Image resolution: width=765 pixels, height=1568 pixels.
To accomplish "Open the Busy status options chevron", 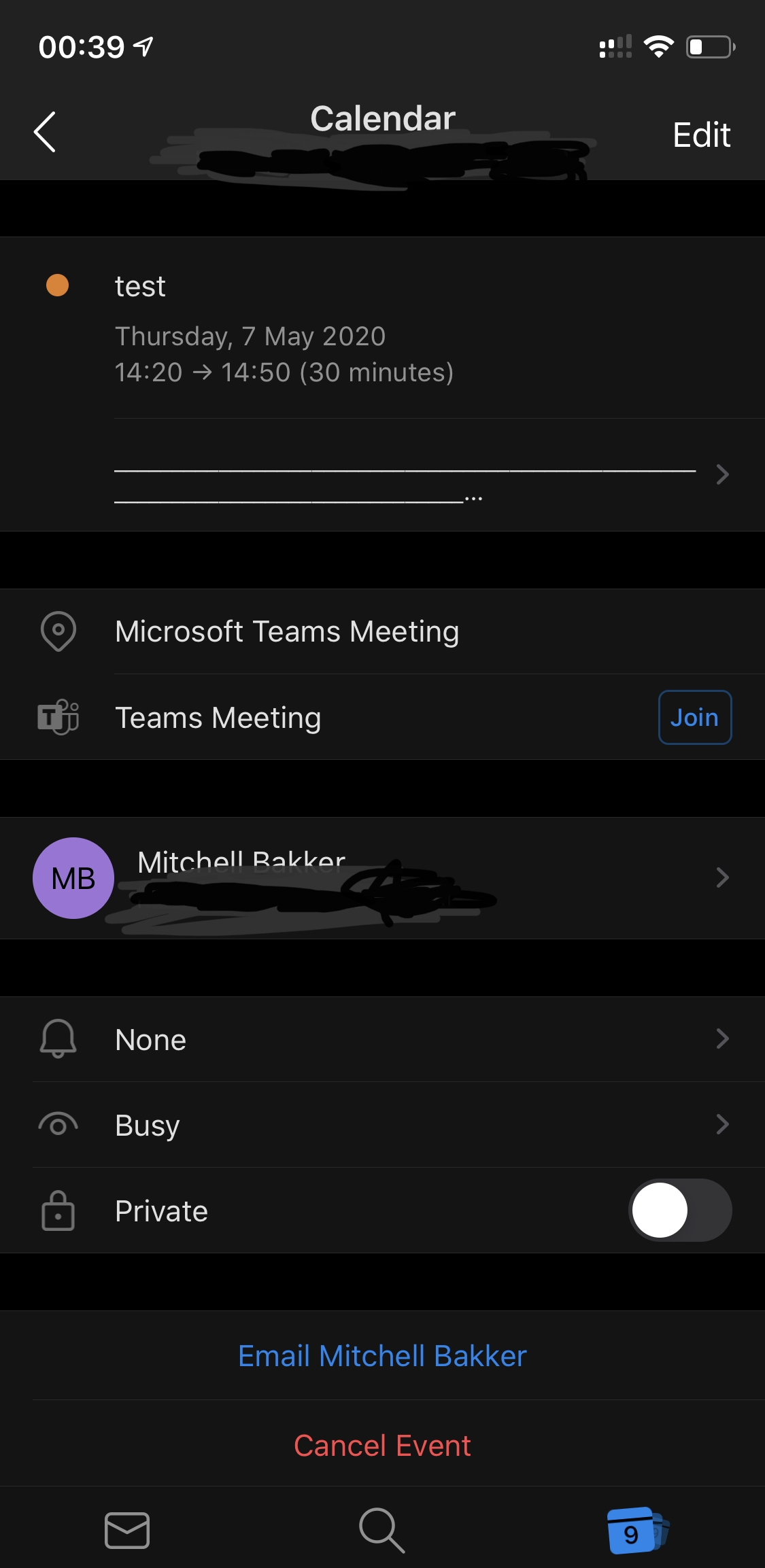I will tap(722, 1125).
